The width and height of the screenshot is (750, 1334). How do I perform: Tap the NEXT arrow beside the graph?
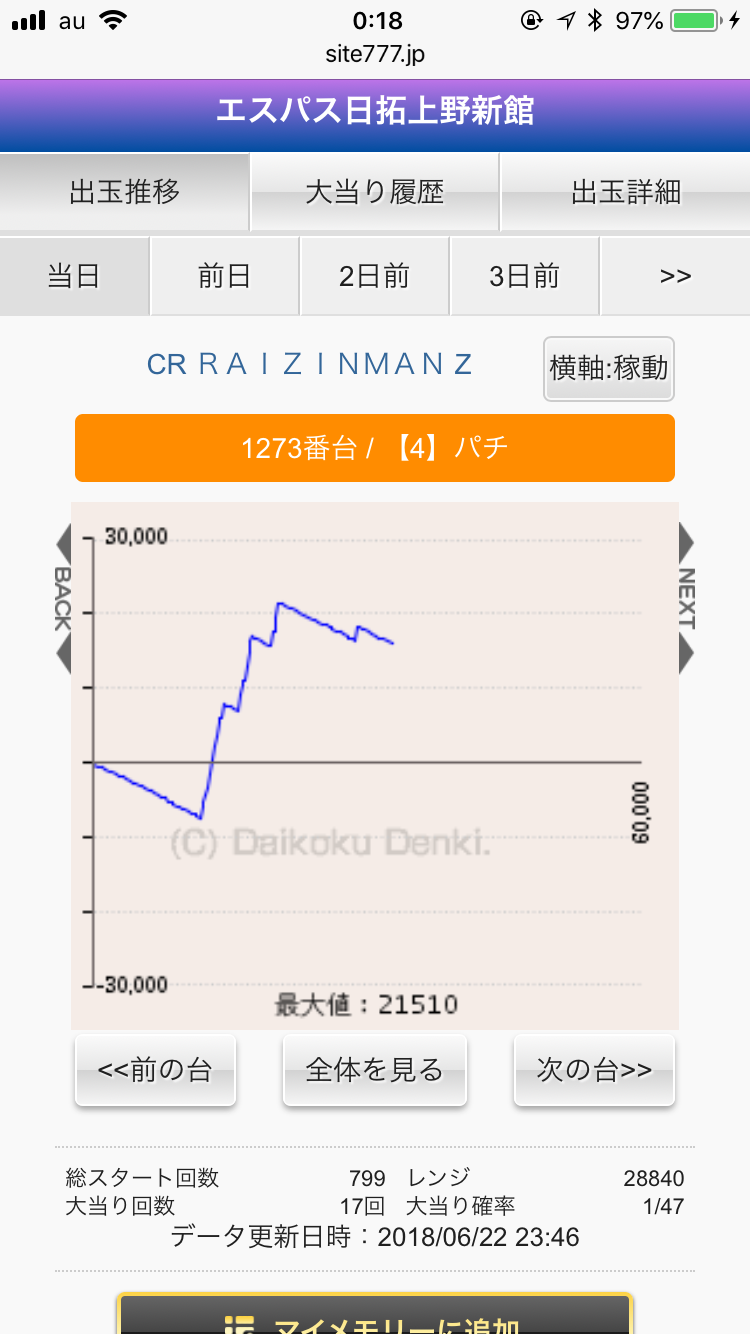(x=687, y=598)
